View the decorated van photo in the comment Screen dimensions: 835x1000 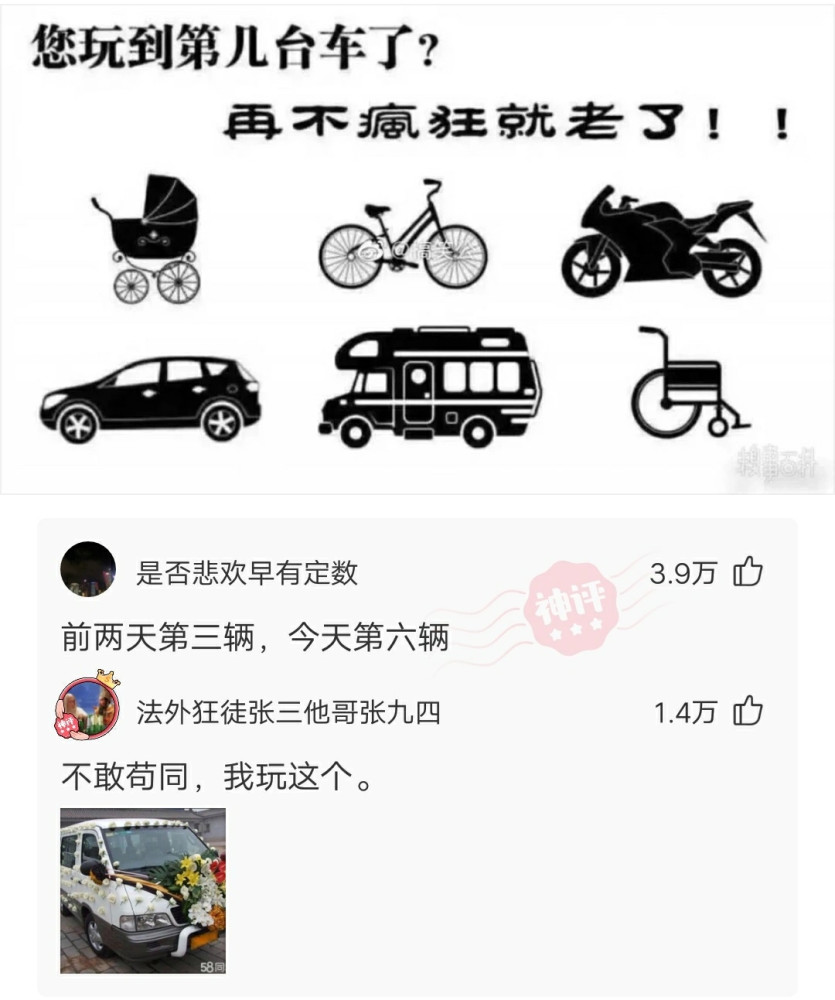143,890
